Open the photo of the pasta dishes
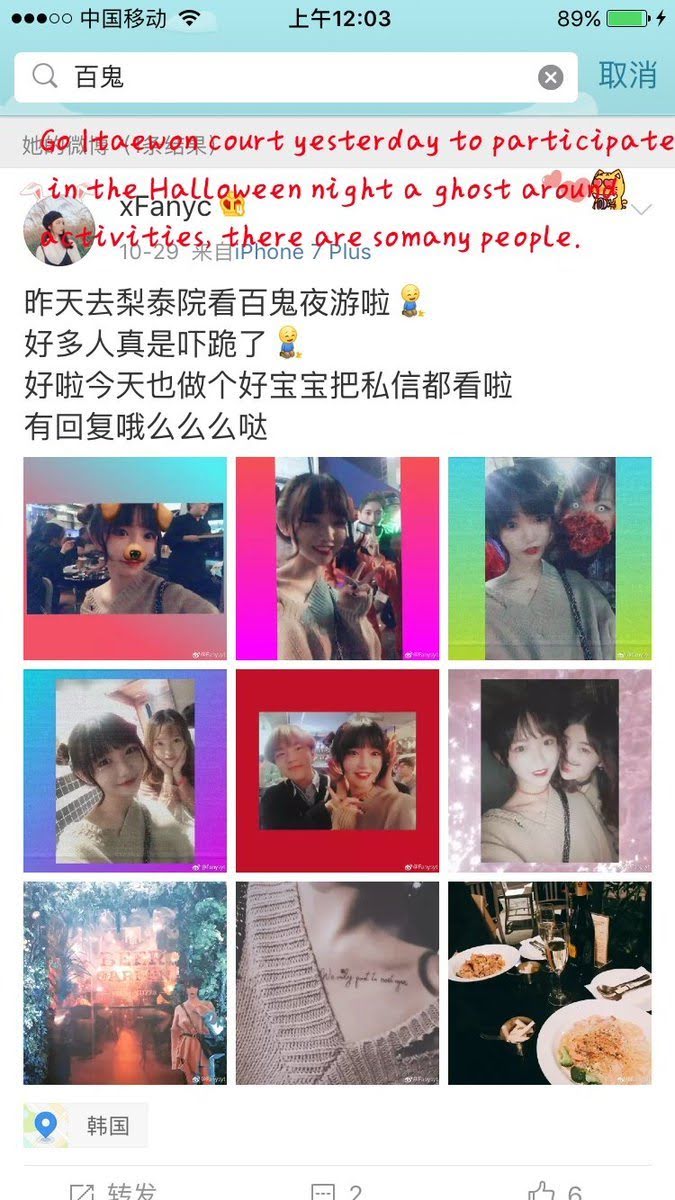Screen dimensions: 675x1200 (x=549, y=983)
